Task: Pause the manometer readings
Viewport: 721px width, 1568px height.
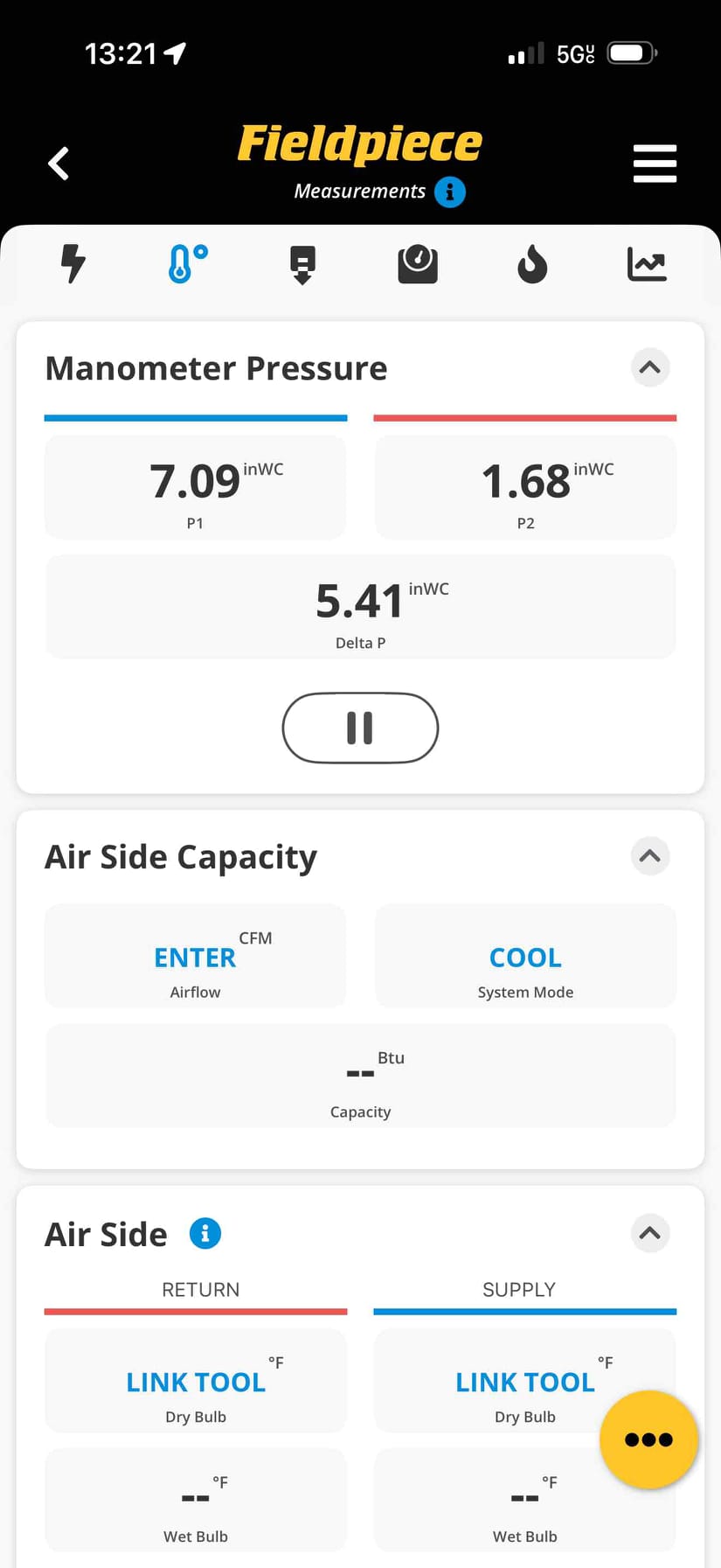Action: coord(360,728)
